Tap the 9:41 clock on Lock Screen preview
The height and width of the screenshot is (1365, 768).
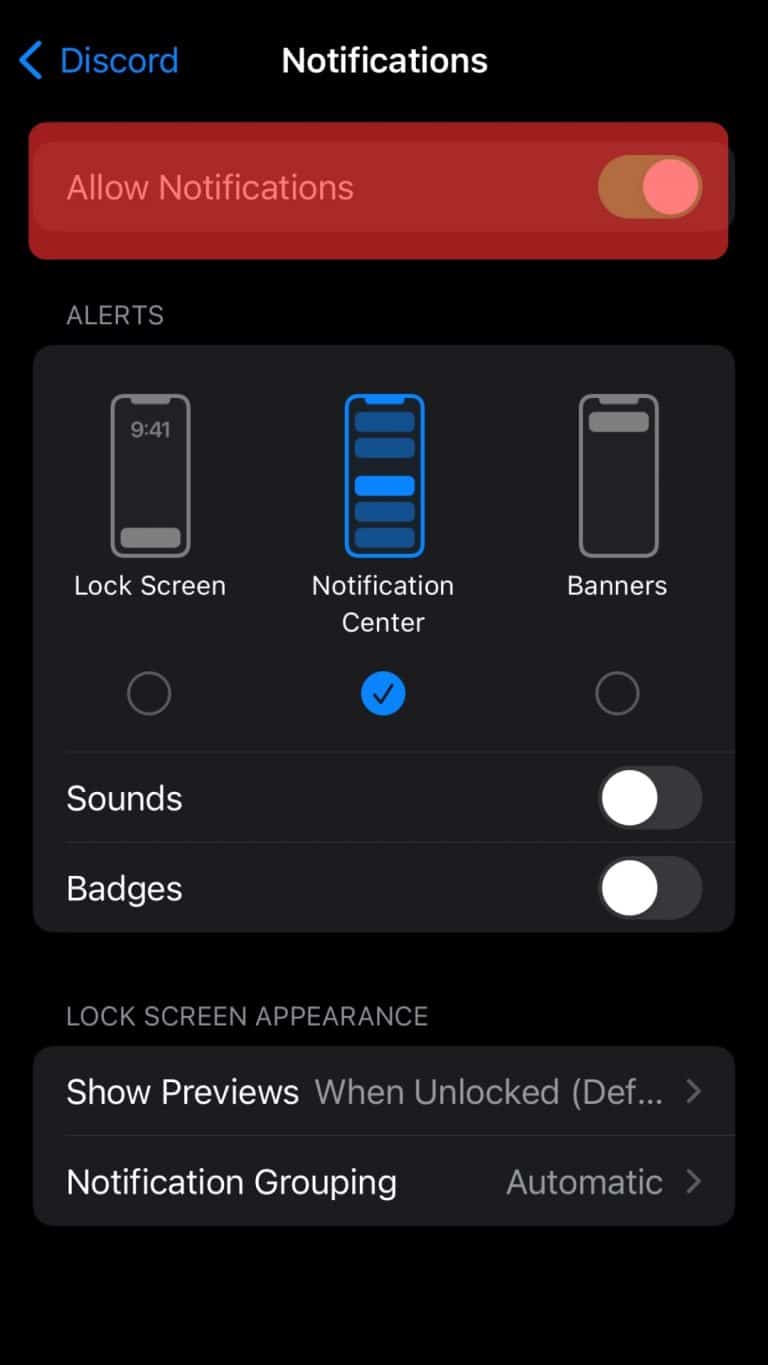click(x=150, y=428)
